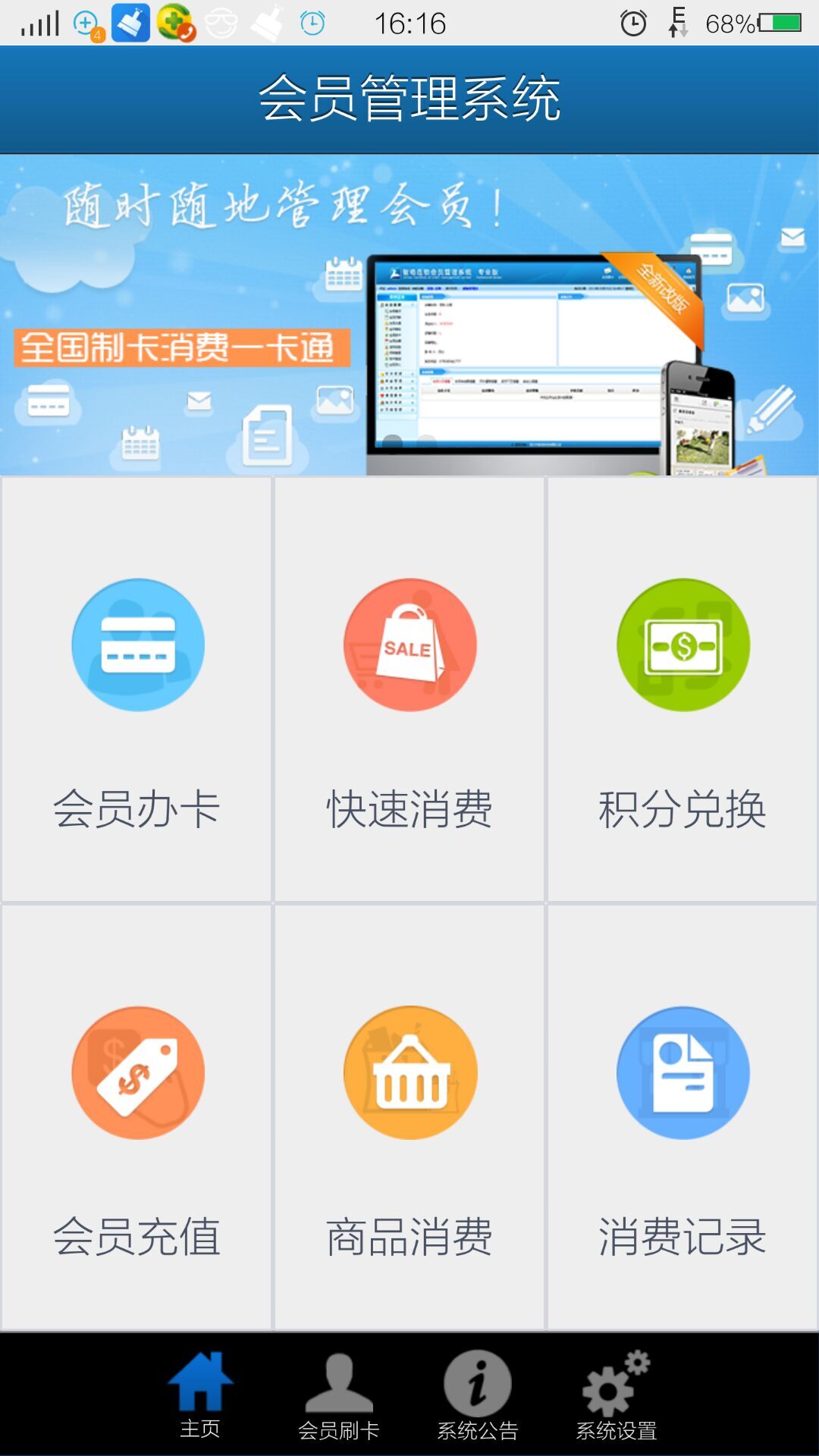819x1456 pixels.
Task: Open the 系统设置 settings tab
Action: click(617, 1395)
